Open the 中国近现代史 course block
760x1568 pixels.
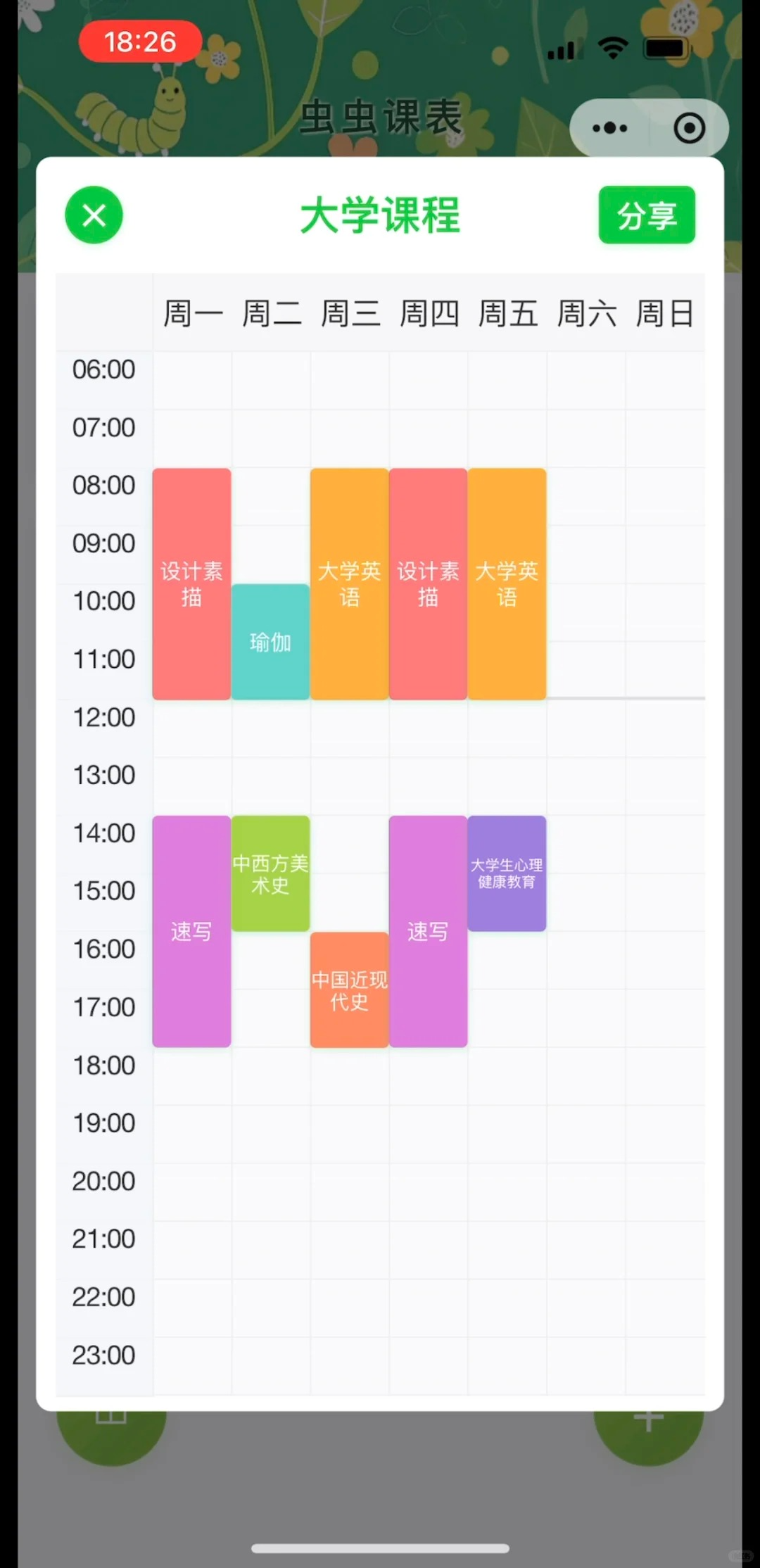click(x=349, y=990)
